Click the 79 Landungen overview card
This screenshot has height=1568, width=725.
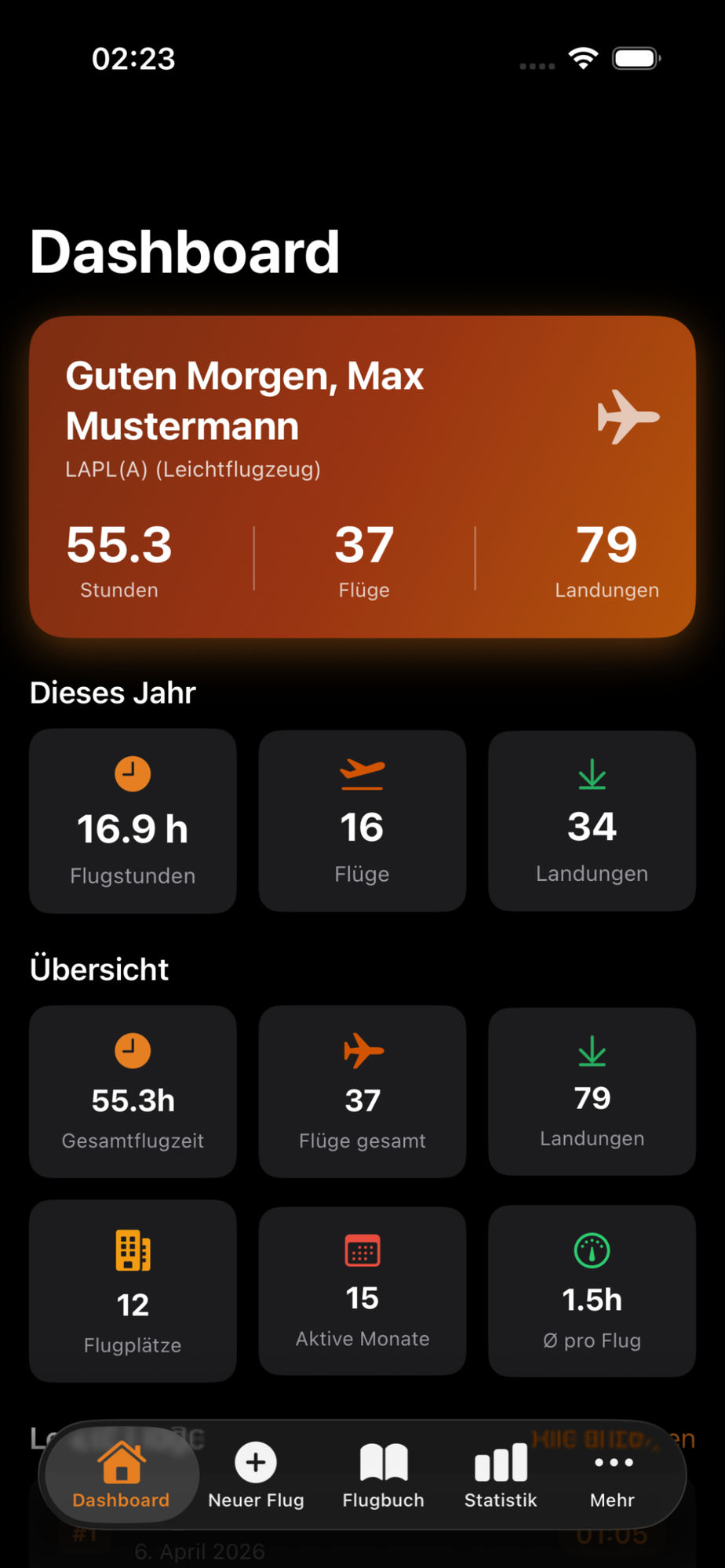(x=591, y=1092)
